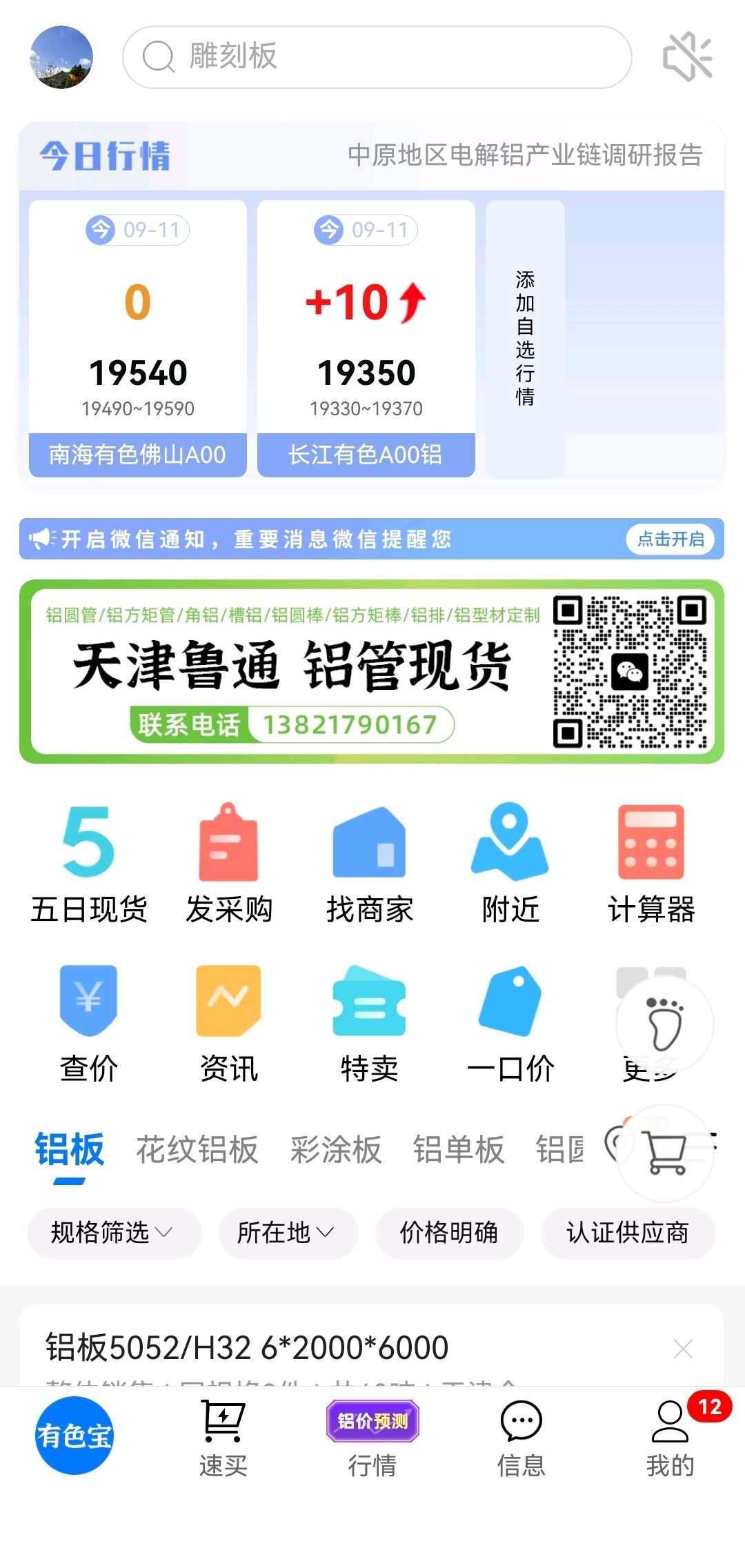Tap the muted sound icon
745x1568 pixels.
pos(687,57)
